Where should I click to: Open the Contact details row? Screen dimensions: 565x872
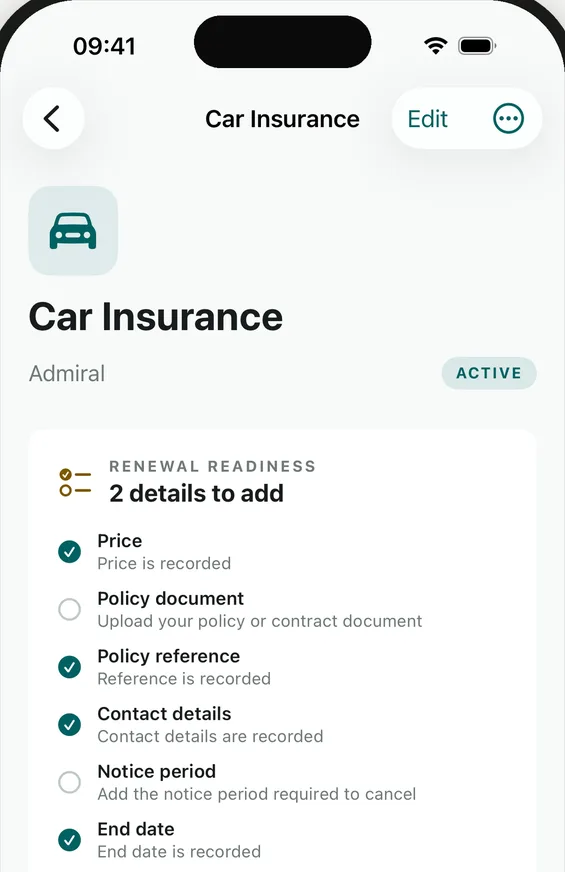pos(282,725)
